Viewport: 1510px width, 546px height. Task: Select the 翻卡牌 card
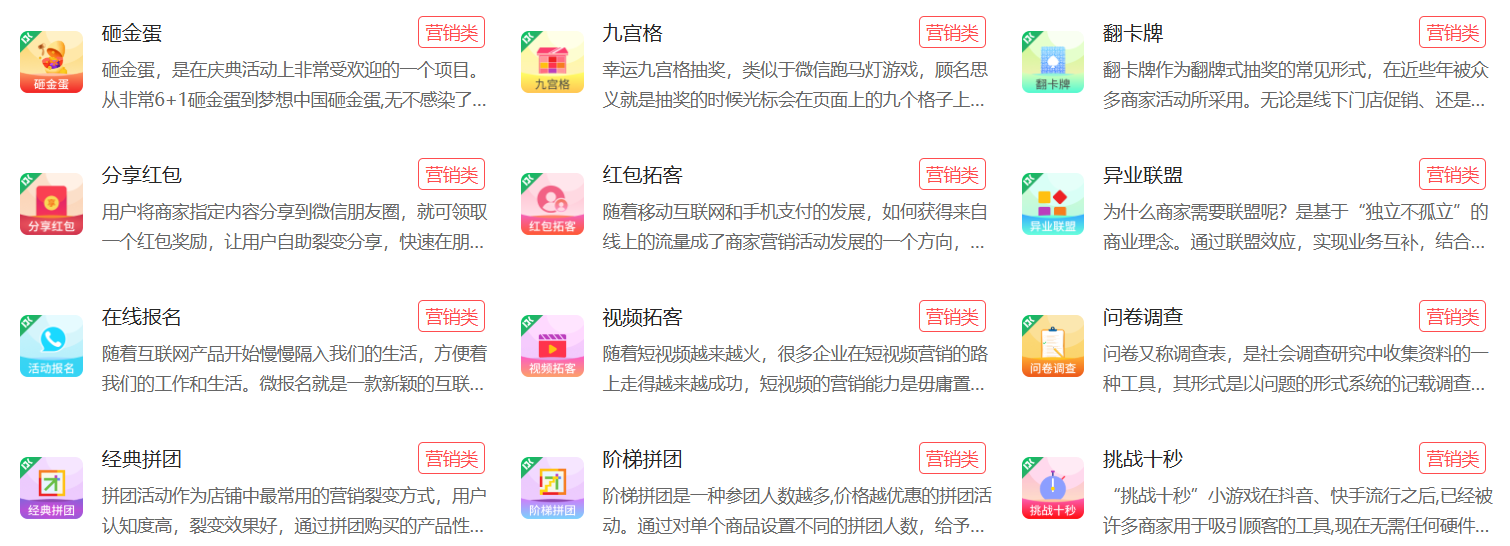click(1133, 33)
